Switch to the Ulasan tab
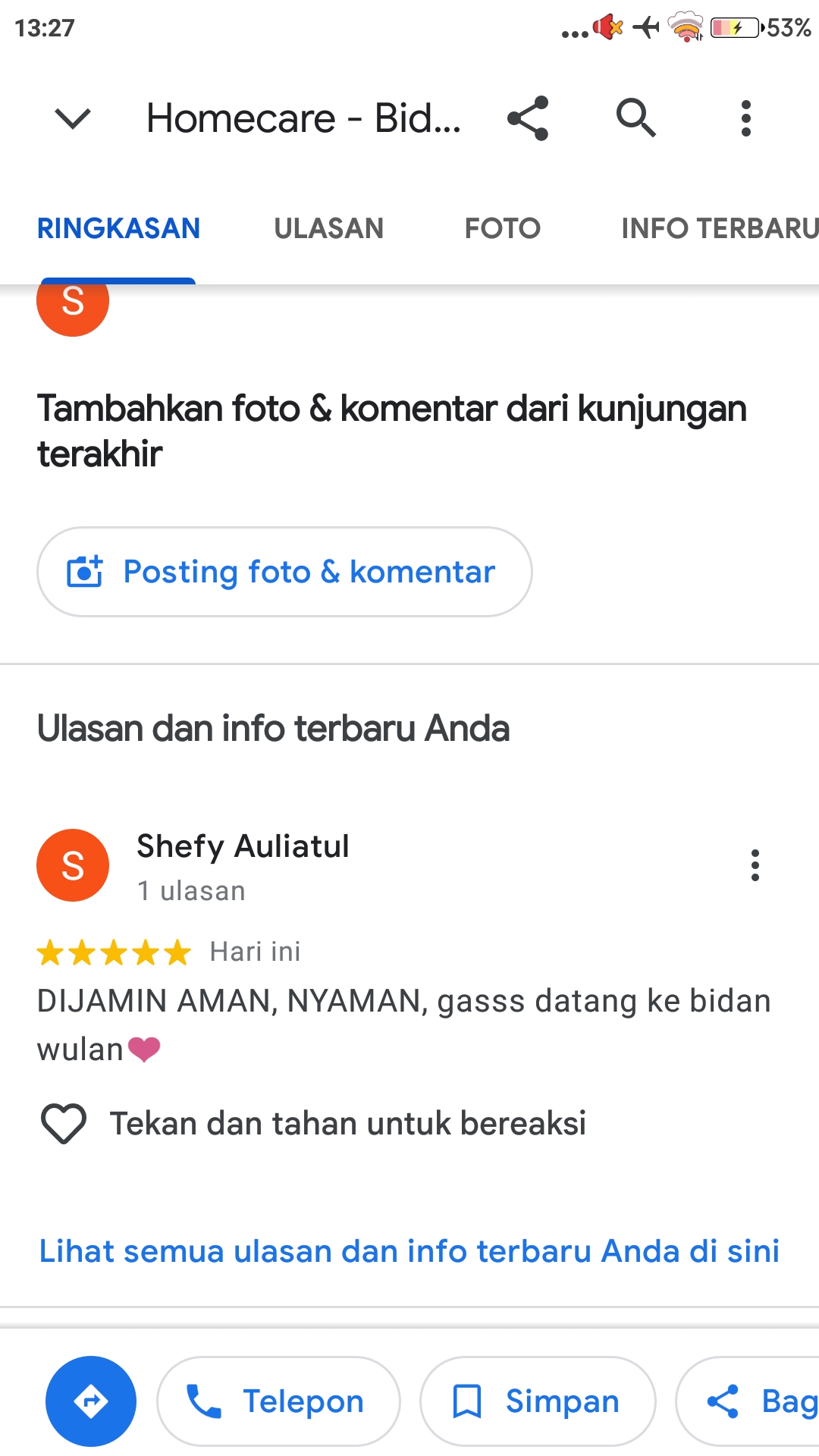The height and width of the screenshot is (1456, 819). point(328,228)
